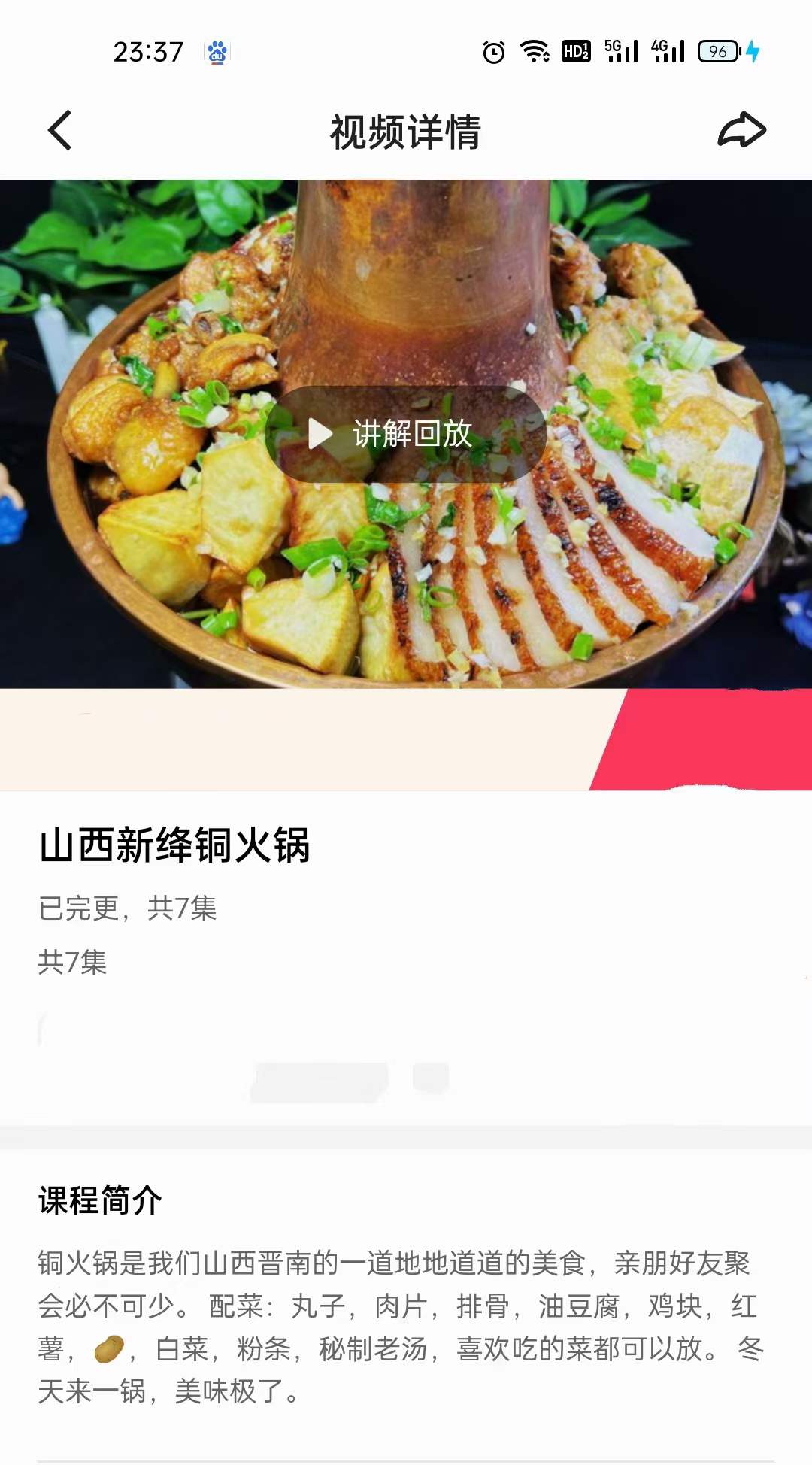Open sharing via the share arrow icon
This screenshot has height=1465, width=812.
[x=741, y=130]
